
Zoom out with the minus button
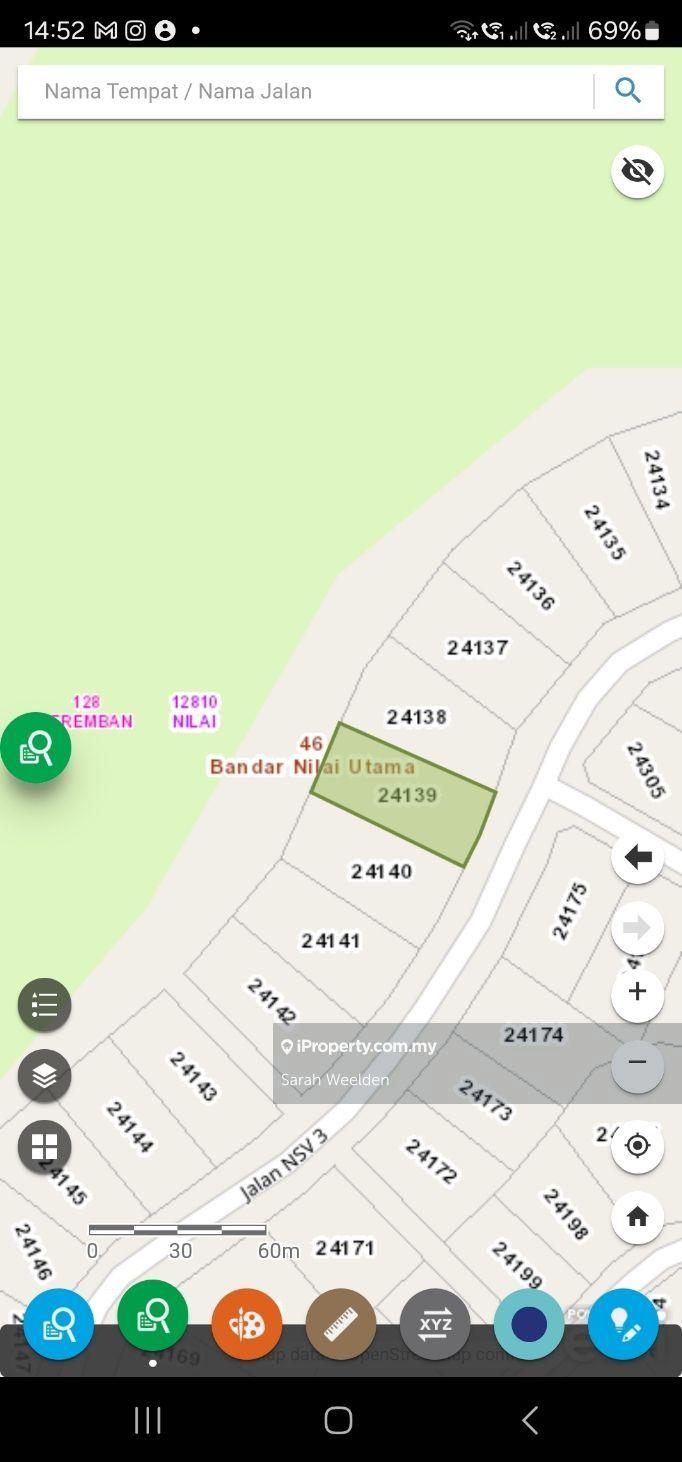(637, 1062)
